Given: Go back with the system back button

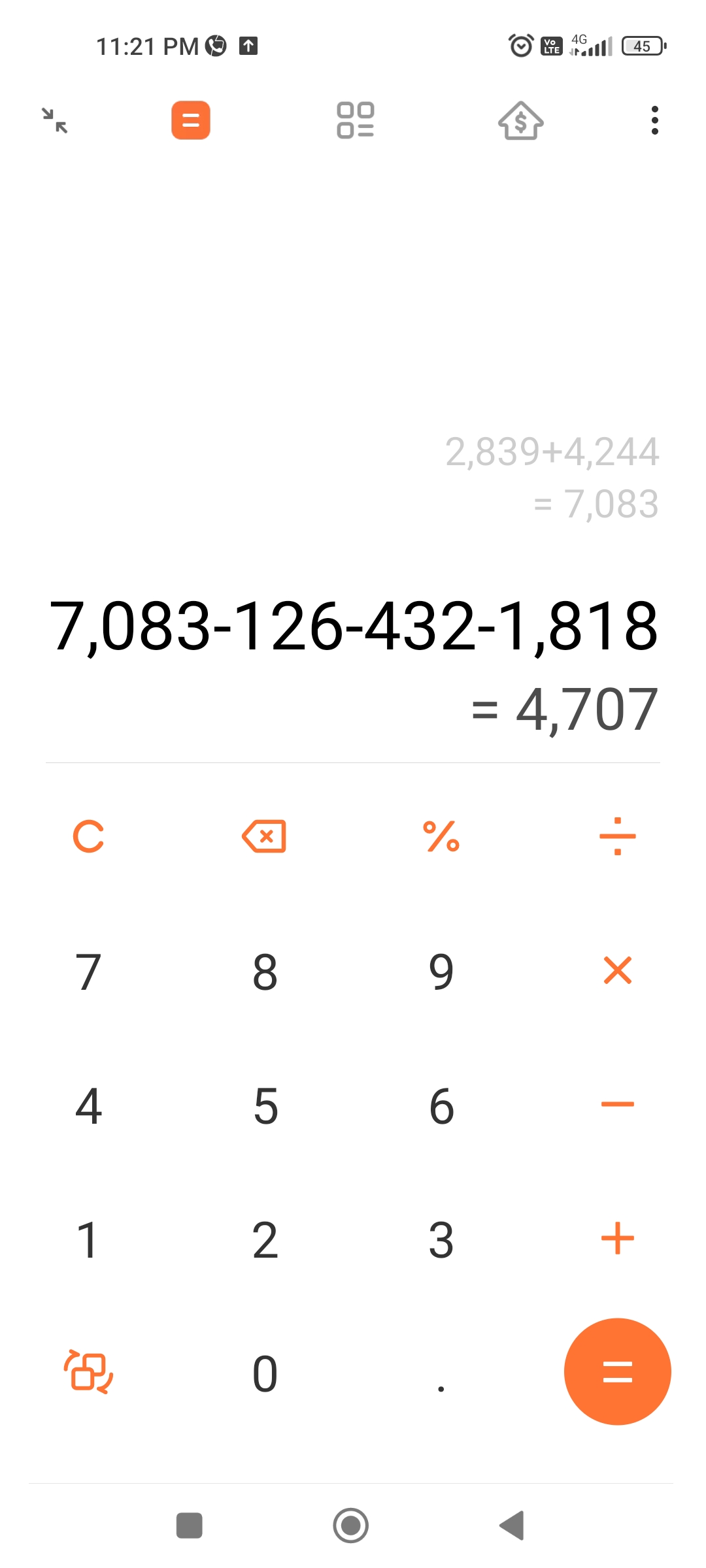Looking at the screenshot, I should [x=512, y=1526].
